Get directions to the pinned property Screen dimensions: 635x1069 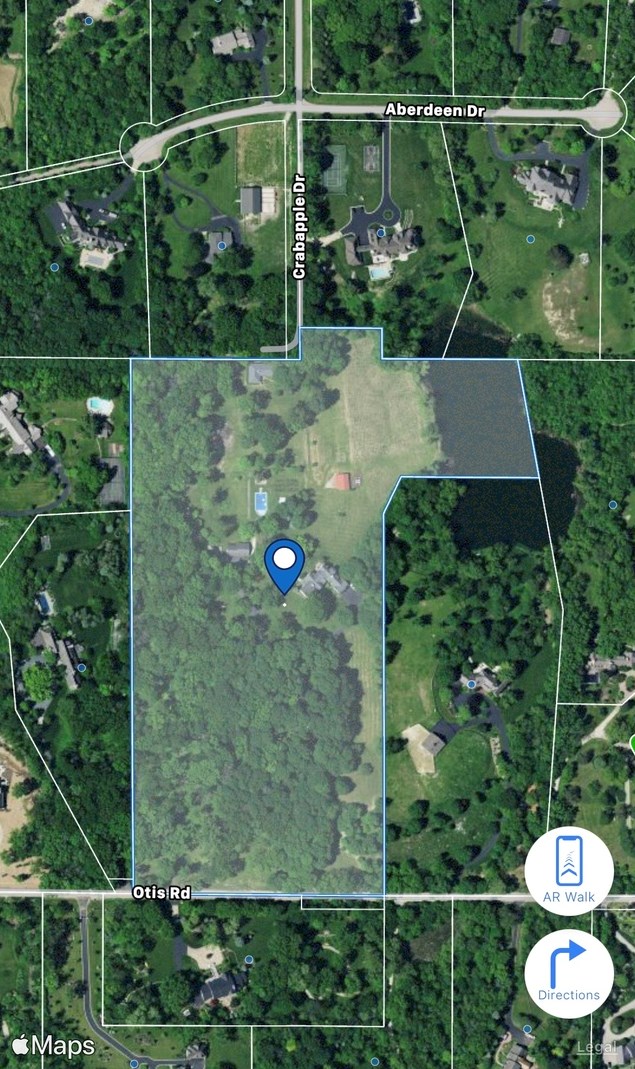(x=569, y=974)
